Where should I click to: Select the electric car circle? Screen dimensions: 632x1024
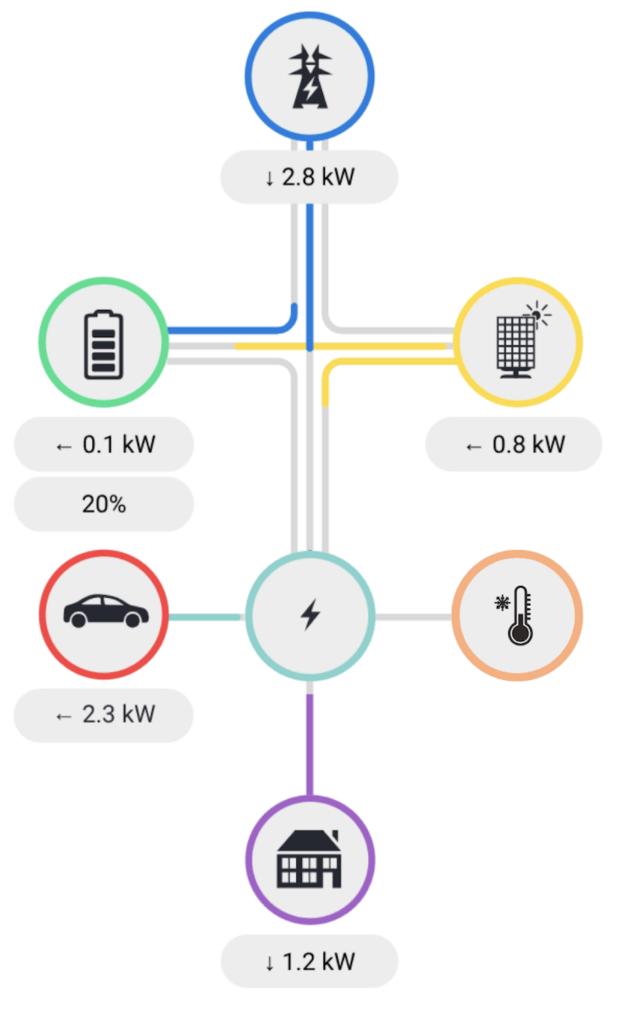103,613
